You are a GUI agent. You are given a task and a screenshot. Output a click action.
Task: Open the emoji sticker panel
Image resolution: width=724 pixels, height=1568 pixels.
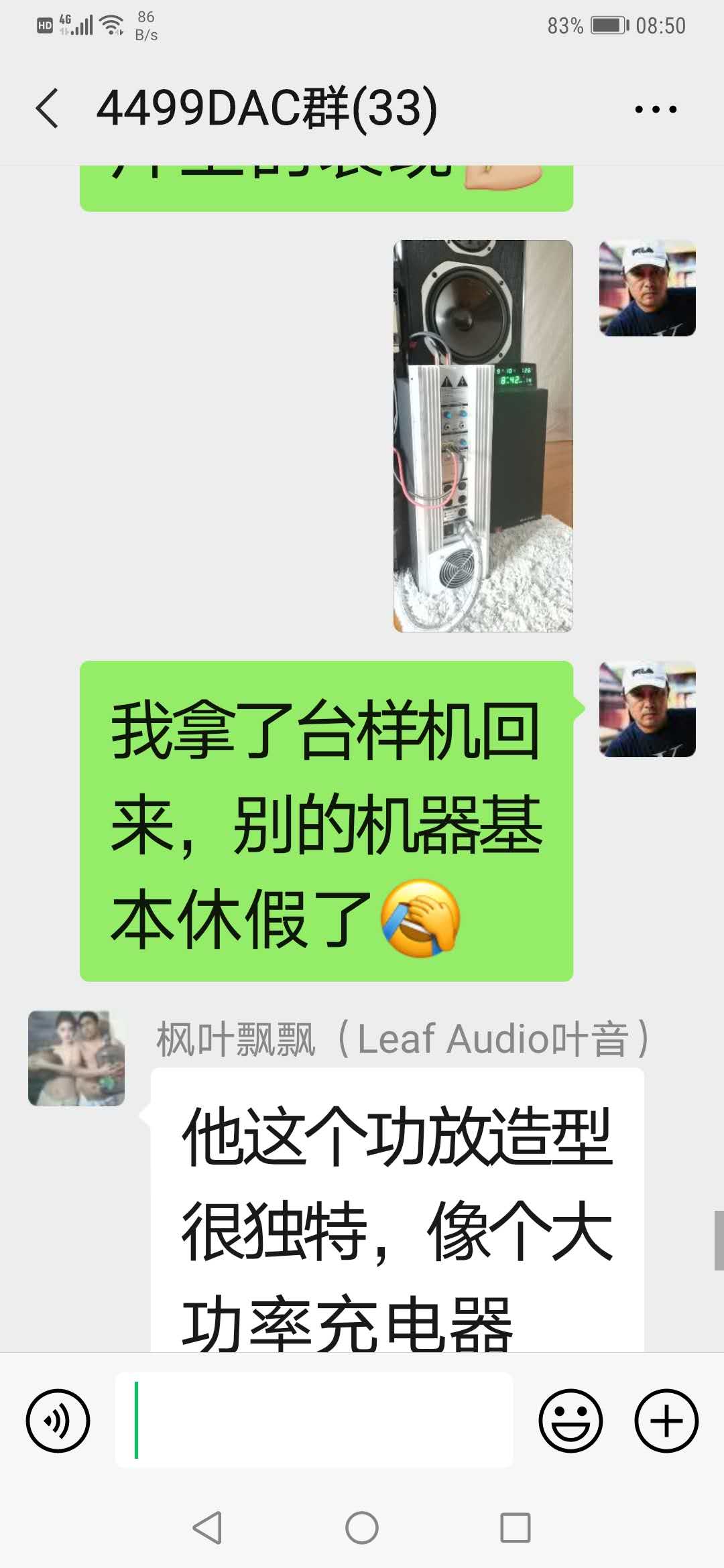click(x=570, y=1421)
